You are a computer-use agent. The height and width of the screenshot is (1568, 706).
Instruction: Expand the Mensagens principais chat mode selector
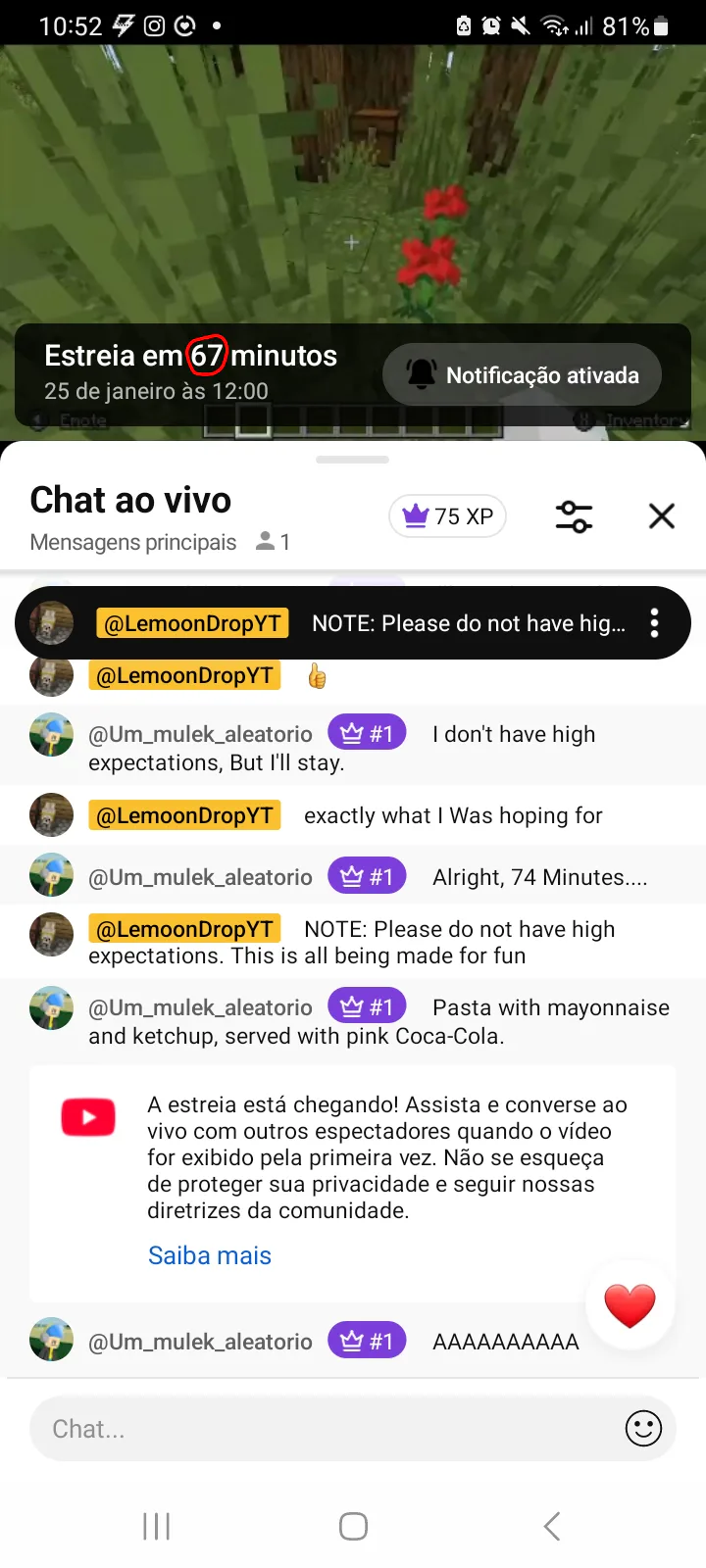(x=133, y=542)
